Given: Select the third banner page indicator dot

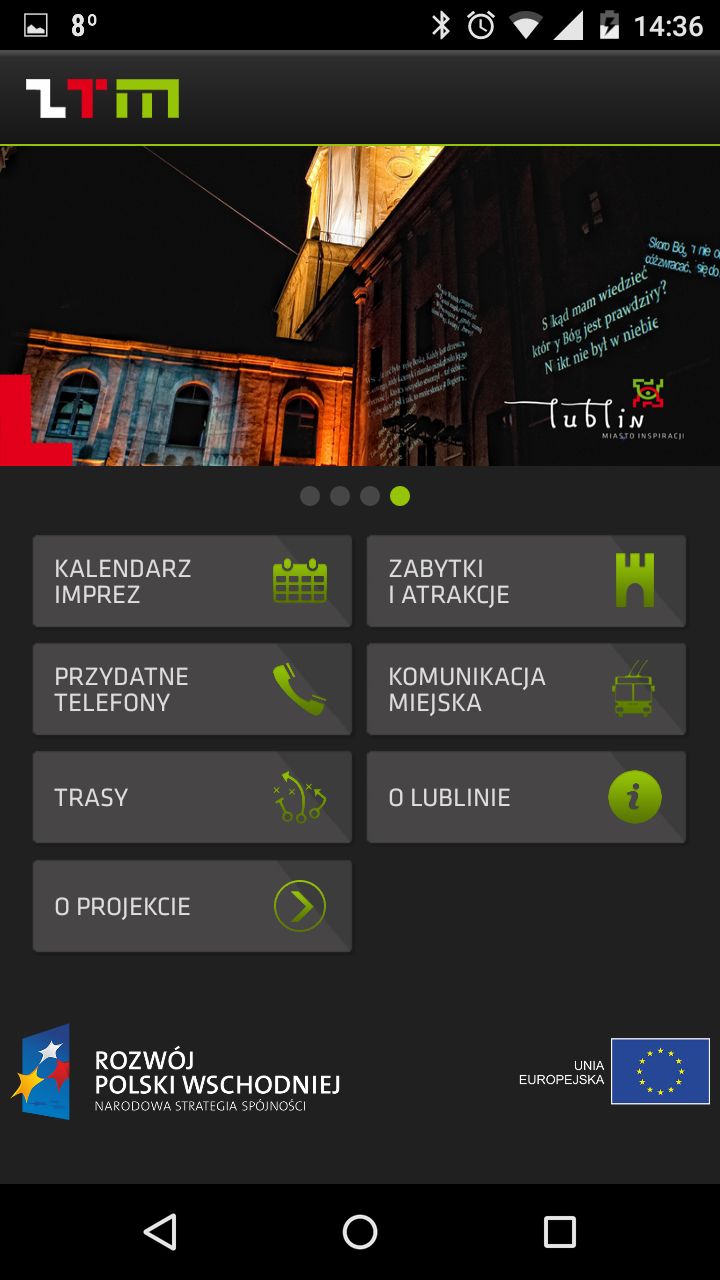Looking at the screenshot, I should point(370,496).
